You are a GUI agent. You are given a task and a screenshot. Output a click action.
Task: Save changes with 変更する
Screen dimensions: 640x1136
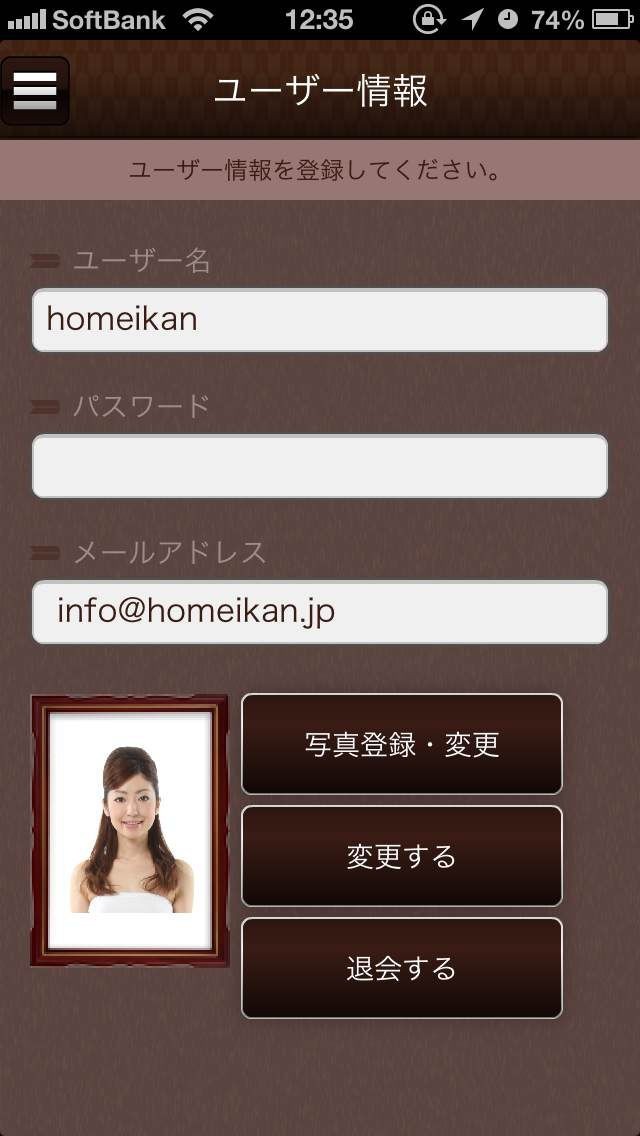coord(402,856)
